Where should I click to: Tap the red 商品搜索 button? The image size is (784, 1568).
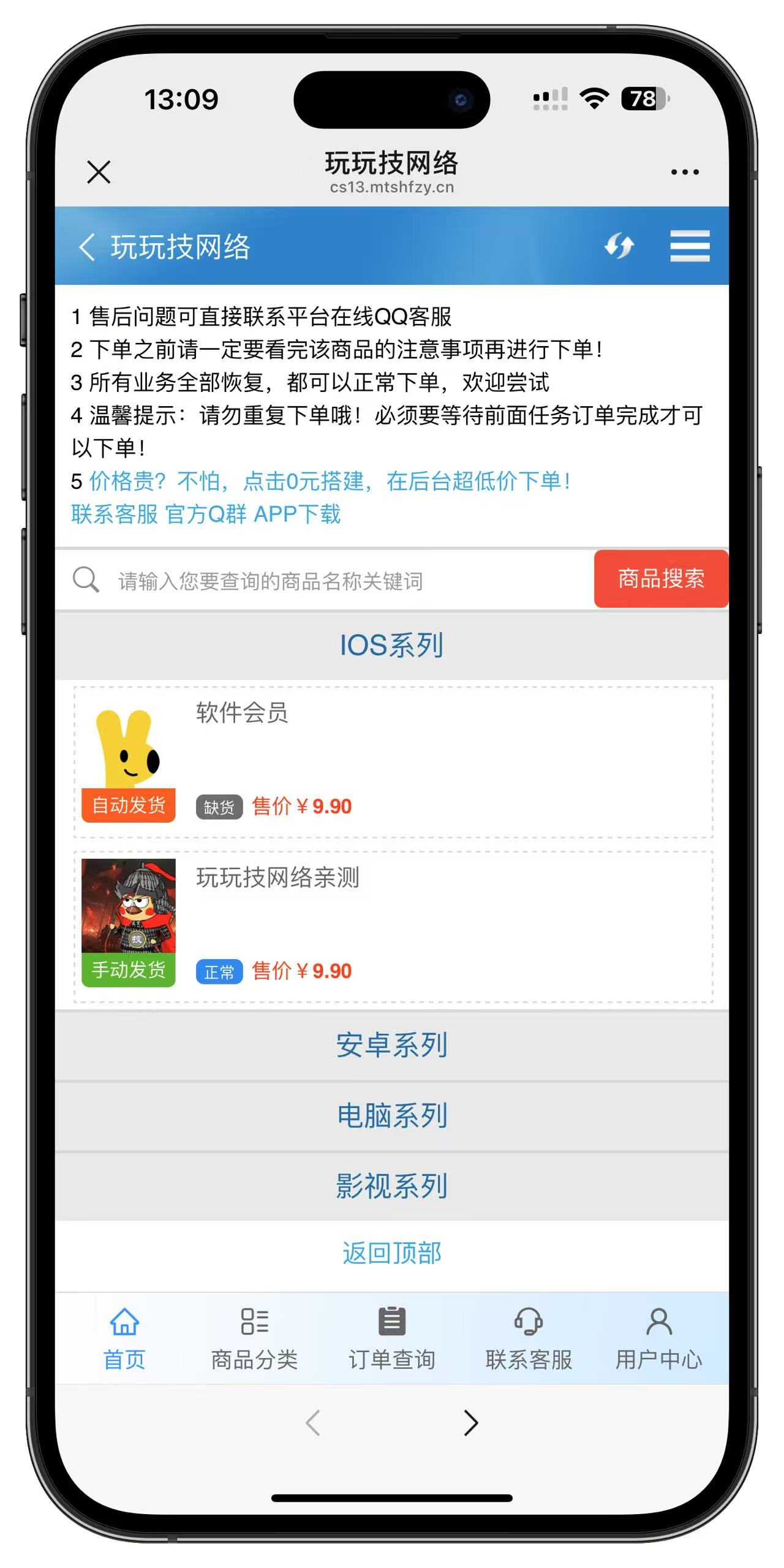pyautogui.click(x=660, y=579)
